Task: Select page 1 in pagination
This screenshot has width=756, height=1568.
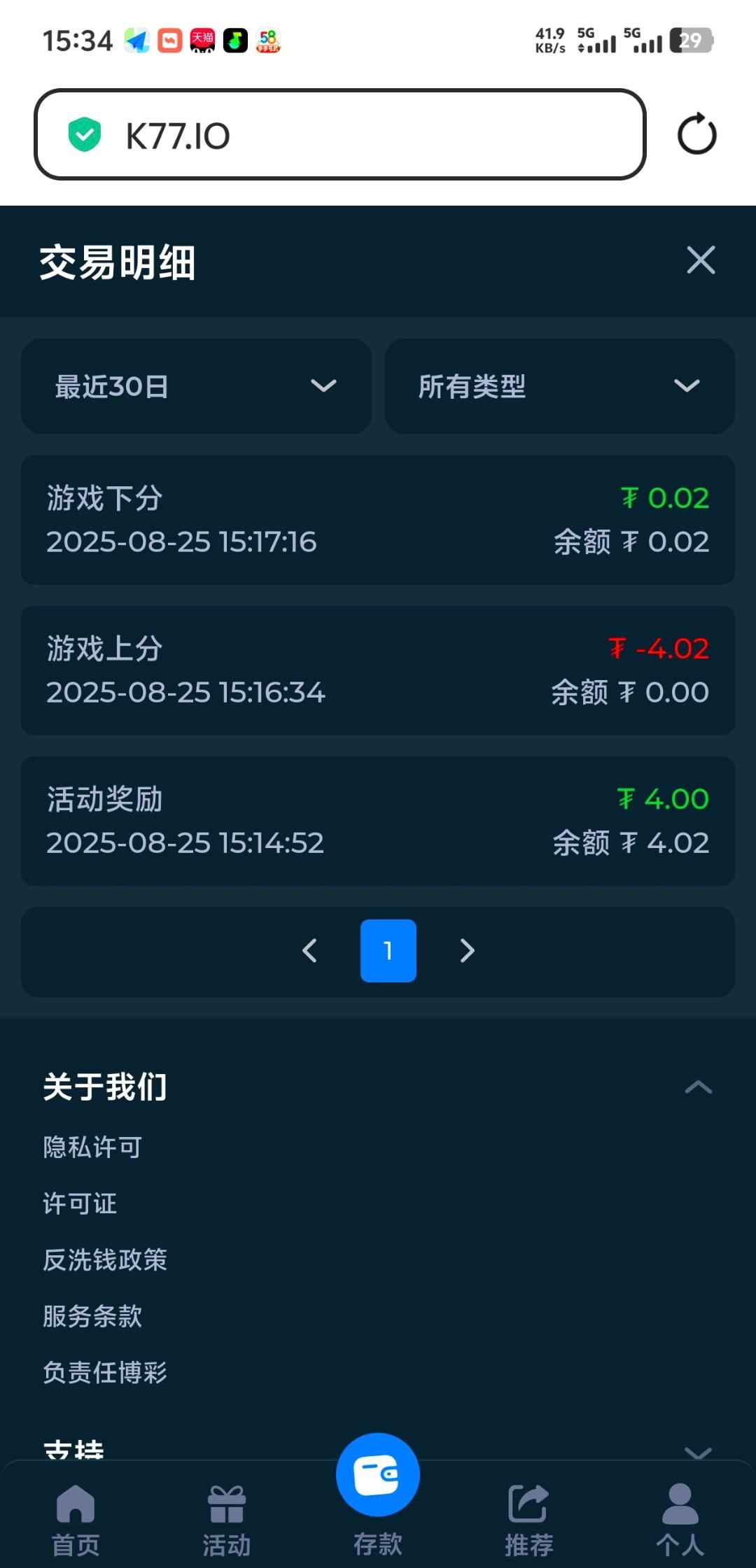Action: [x=388, y=951]
